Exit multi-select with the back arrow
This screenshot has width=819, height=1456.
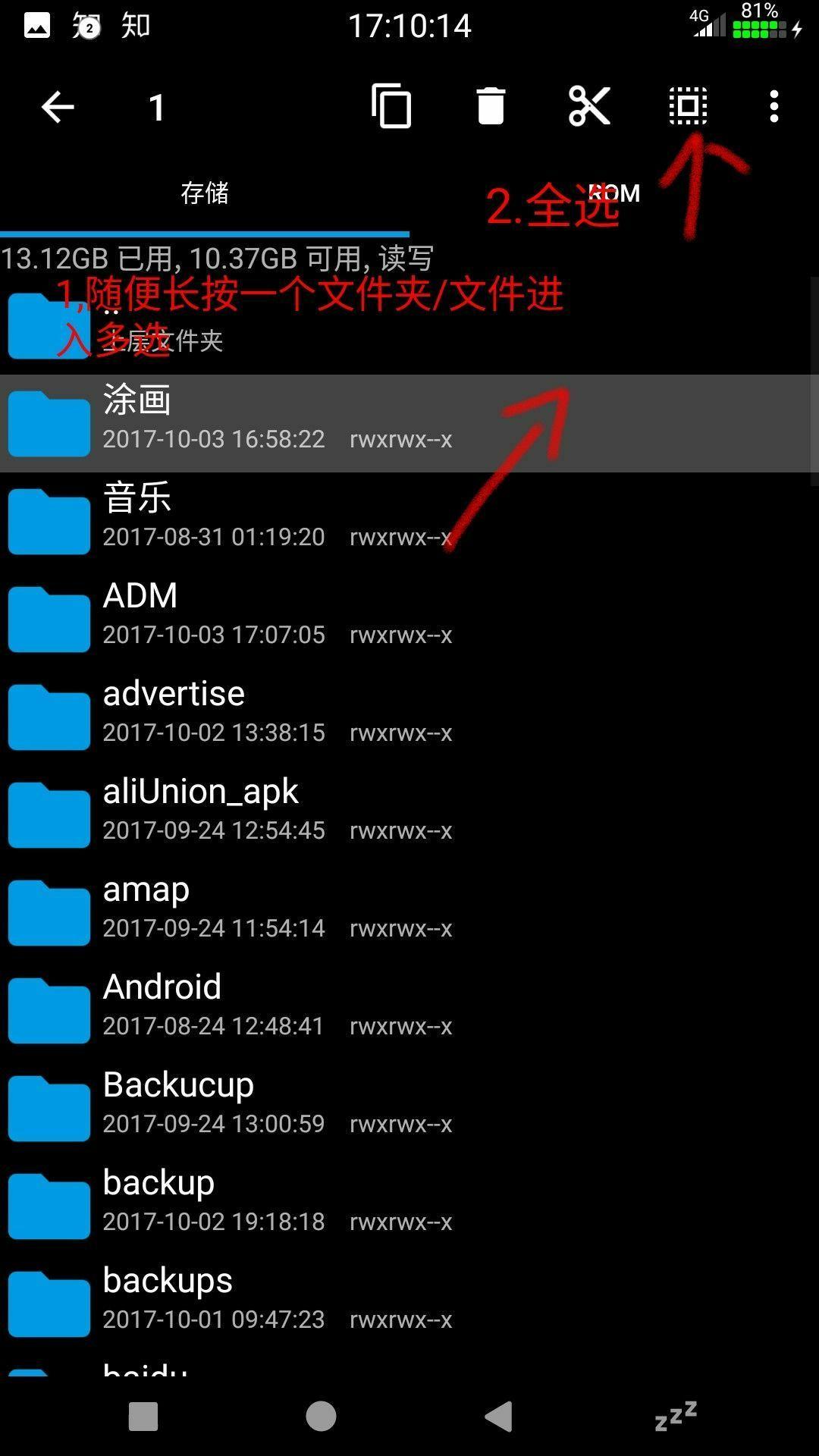point(58,107)
